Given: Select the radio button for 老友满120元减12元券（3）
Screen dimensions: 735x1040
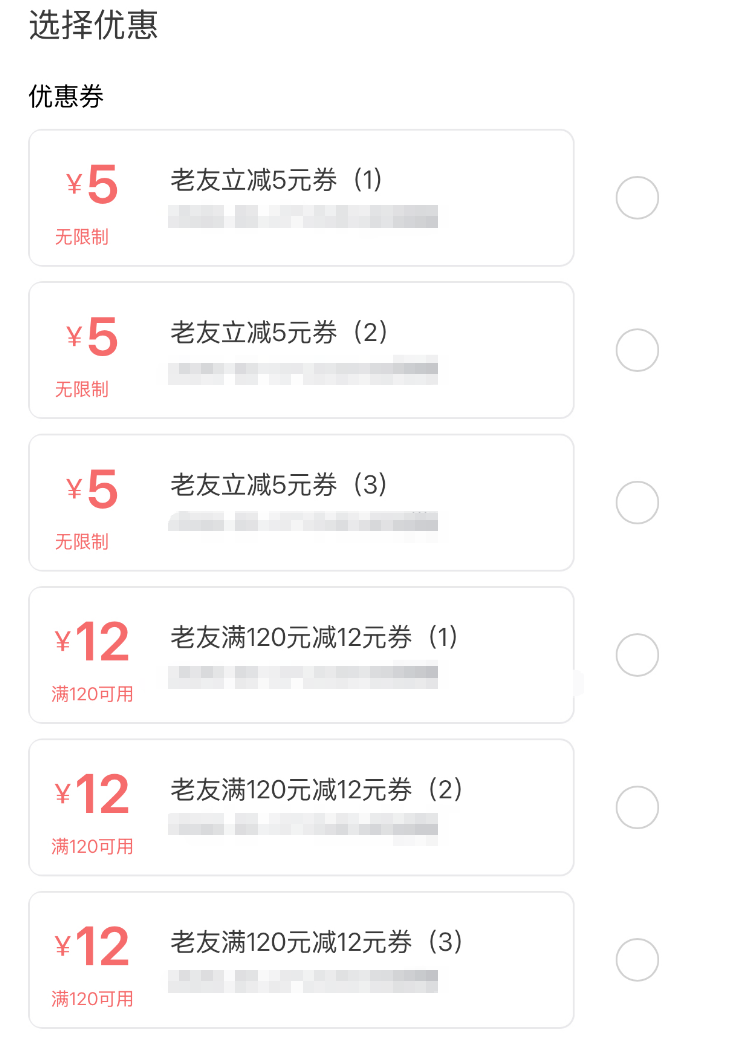Looking at the screenshot, I should tap(637, 959).
